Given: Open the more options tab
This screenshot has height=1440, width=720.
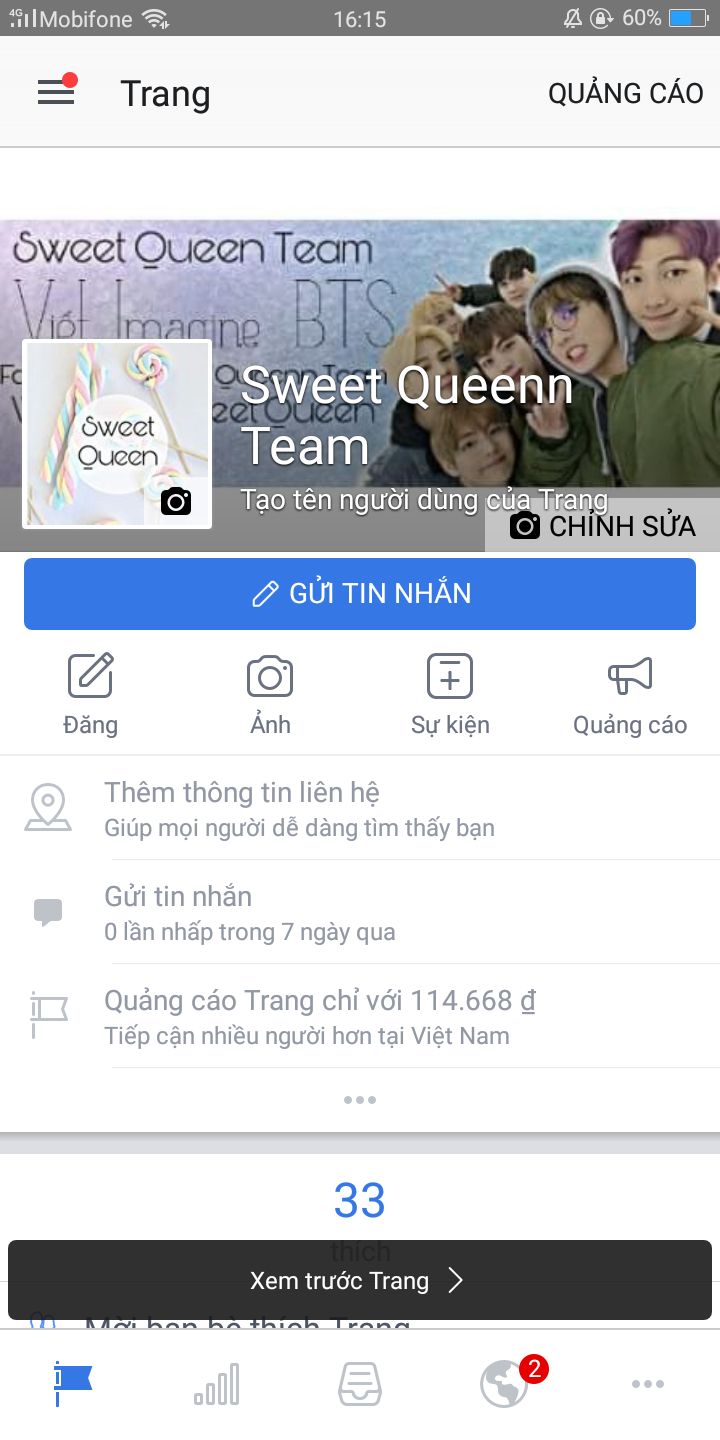Looking at the screenshot, I should (648, 1384).
